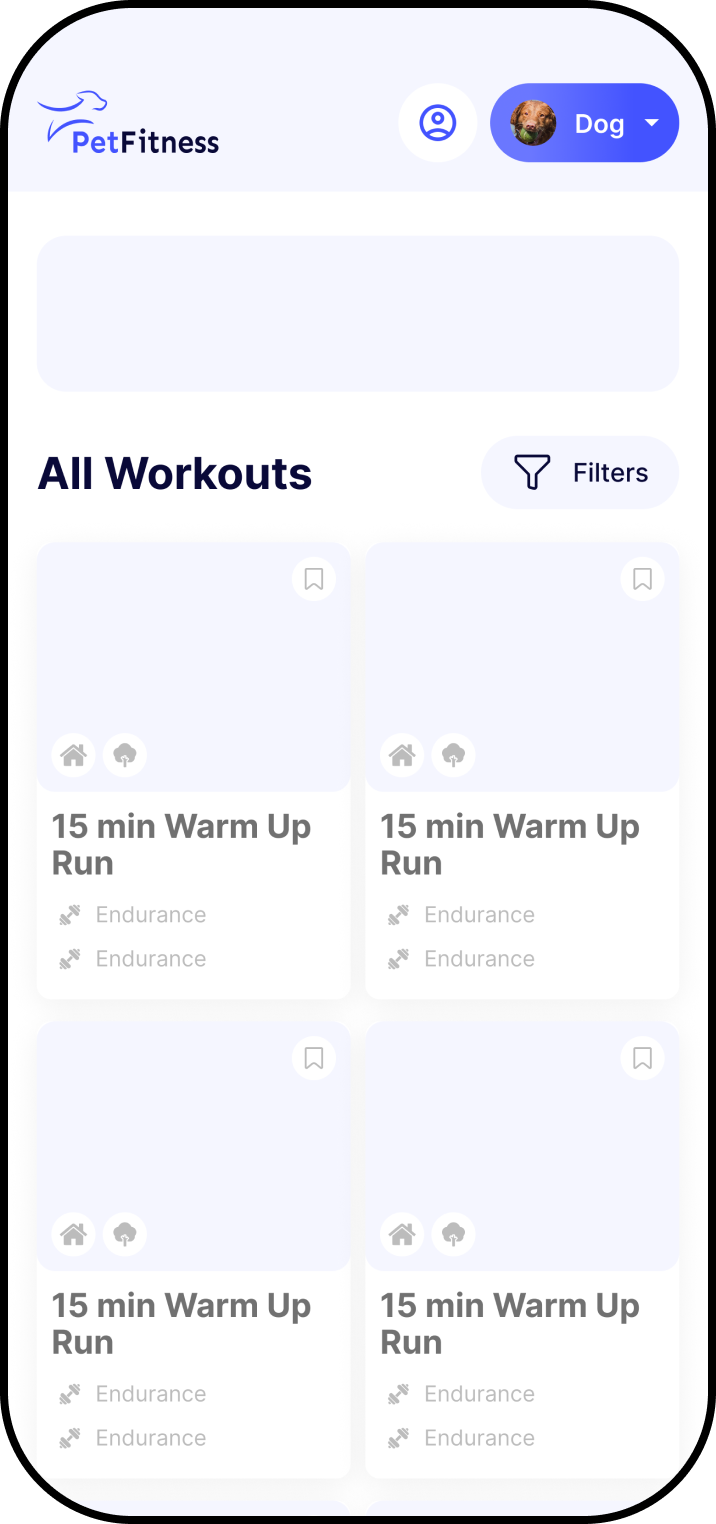Open the user profile icon
716x1524 pixels.
(437, 123)
